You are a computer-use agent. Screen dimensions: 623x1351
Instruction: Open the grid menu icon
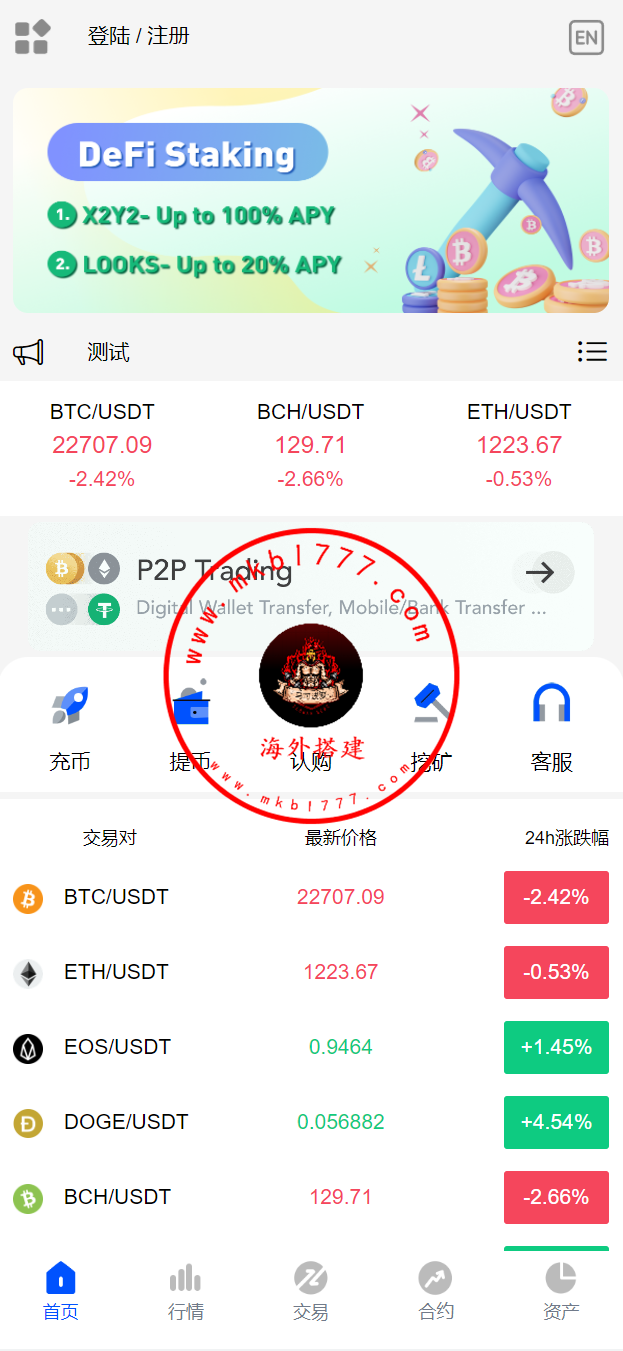32,37
